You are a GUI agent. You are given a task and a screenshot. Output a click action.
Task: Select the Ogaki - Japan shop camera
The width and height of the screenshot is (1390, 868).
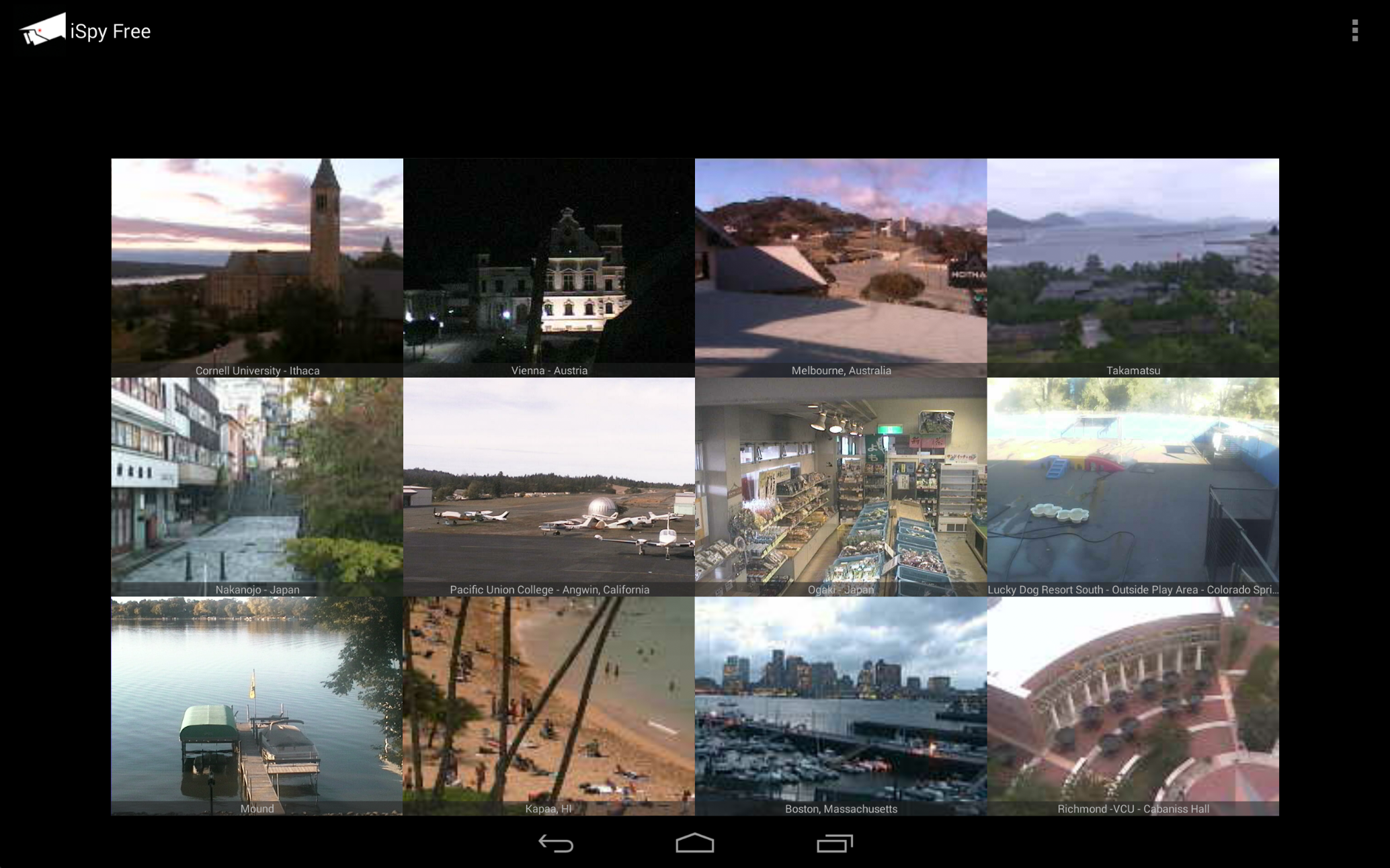841,486
